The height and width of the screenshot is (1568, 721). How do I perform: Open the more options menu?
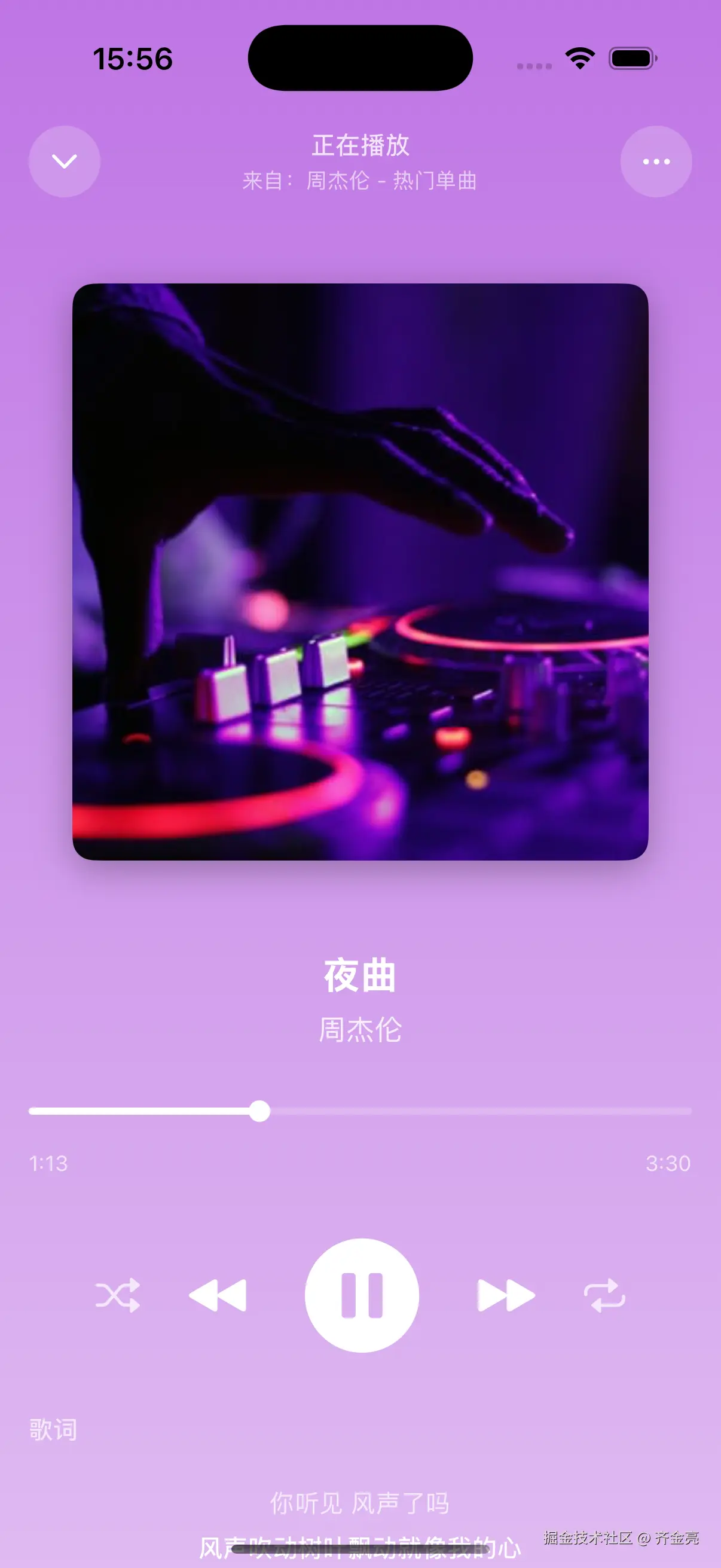[656, 161]
